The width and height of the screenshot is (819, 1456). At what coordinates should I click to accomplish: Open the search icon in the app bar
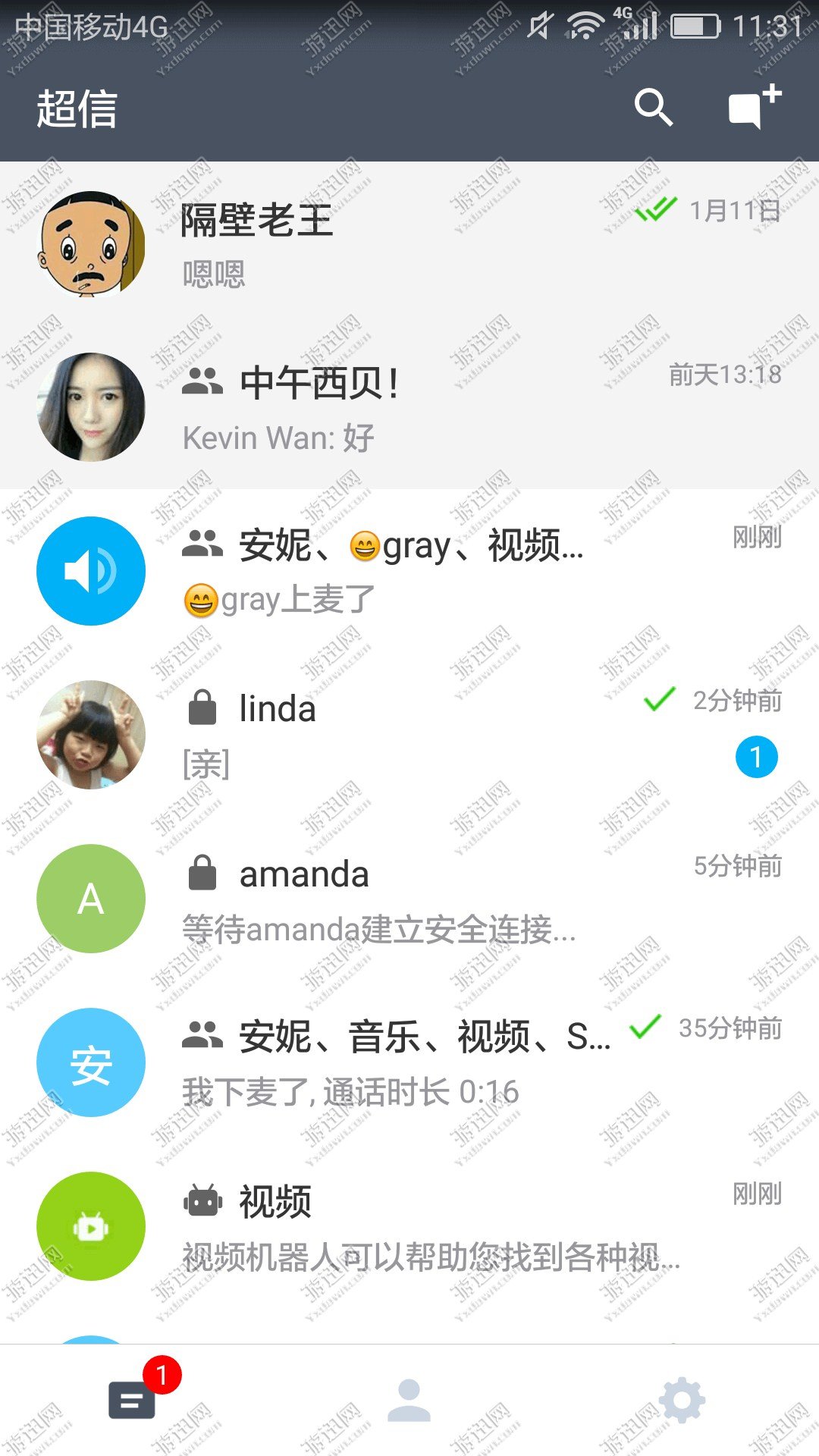pyautogui.click(x=653, y=107)
